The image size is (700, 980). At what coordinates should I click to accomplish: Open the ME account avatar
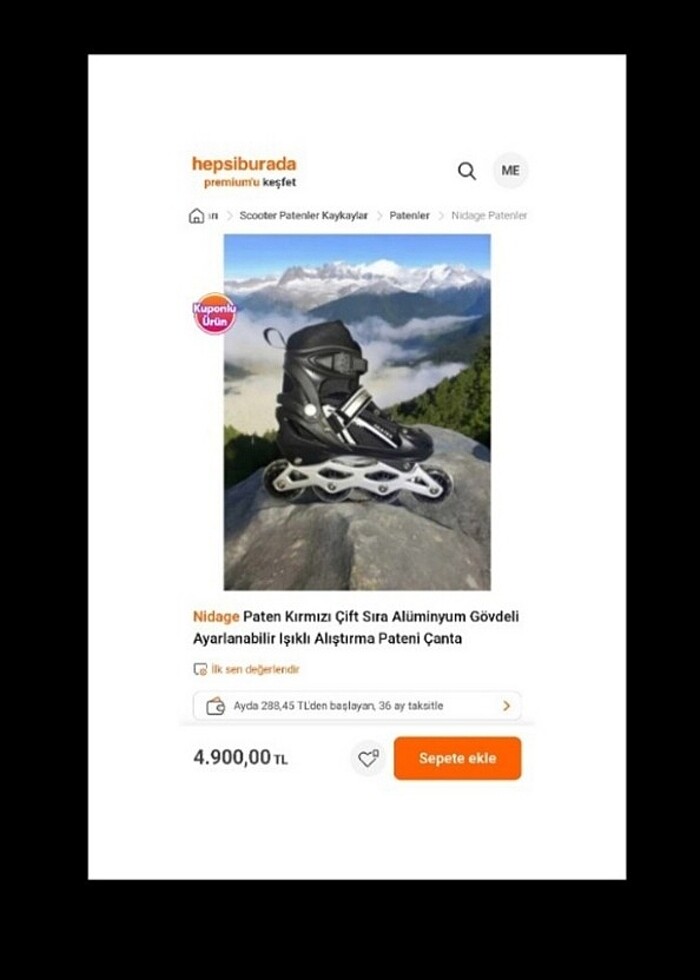(x=510, y=171)
